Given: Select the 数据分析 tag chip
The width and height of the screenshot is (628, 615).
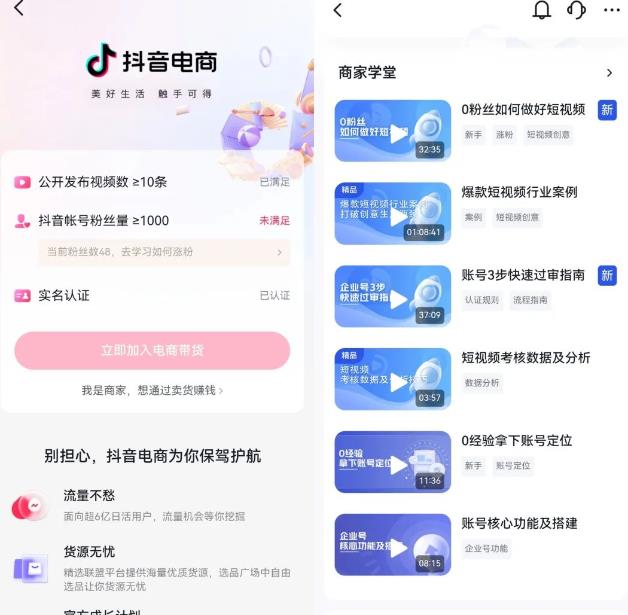Looking at the screenshot, I should 482,383.
